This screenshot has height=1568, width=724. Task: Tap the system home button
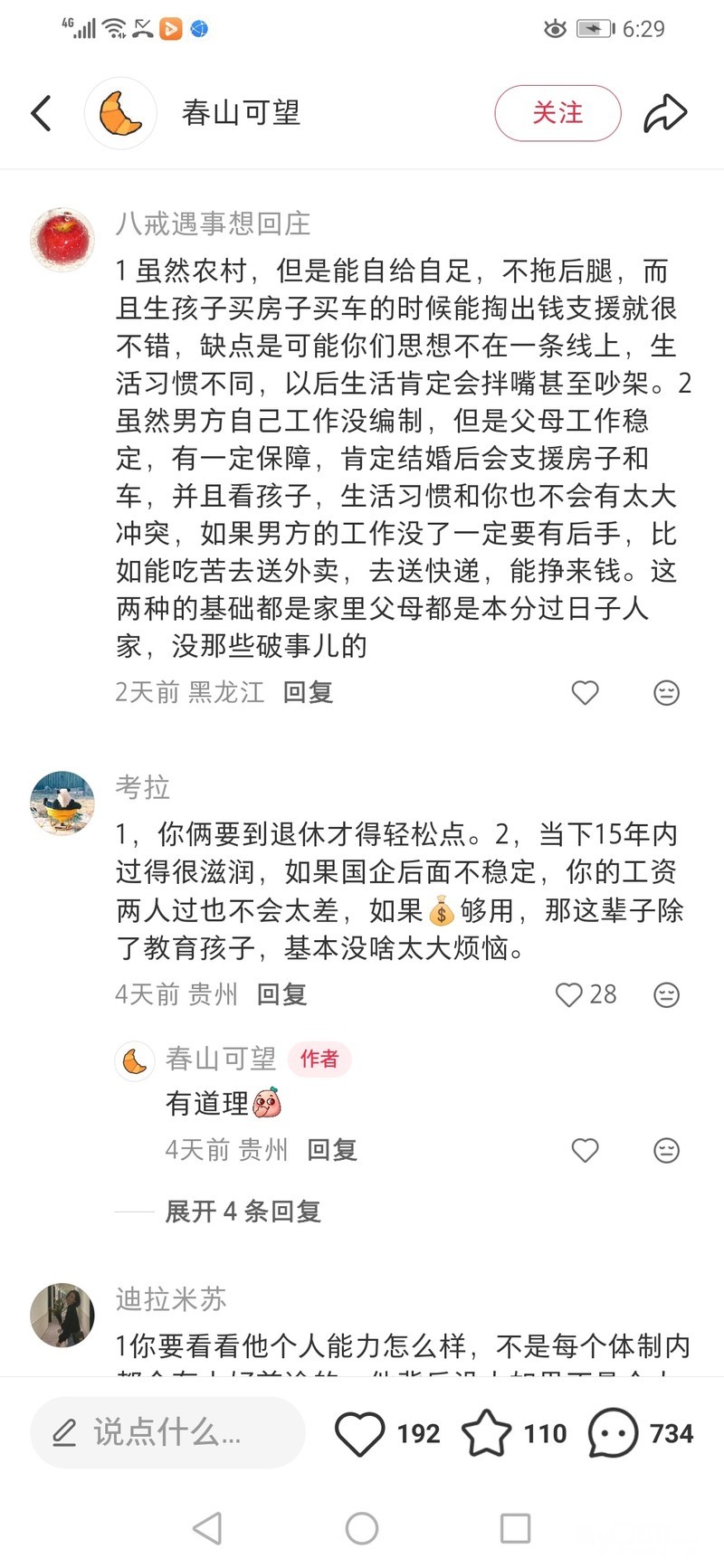[362, 1529]
